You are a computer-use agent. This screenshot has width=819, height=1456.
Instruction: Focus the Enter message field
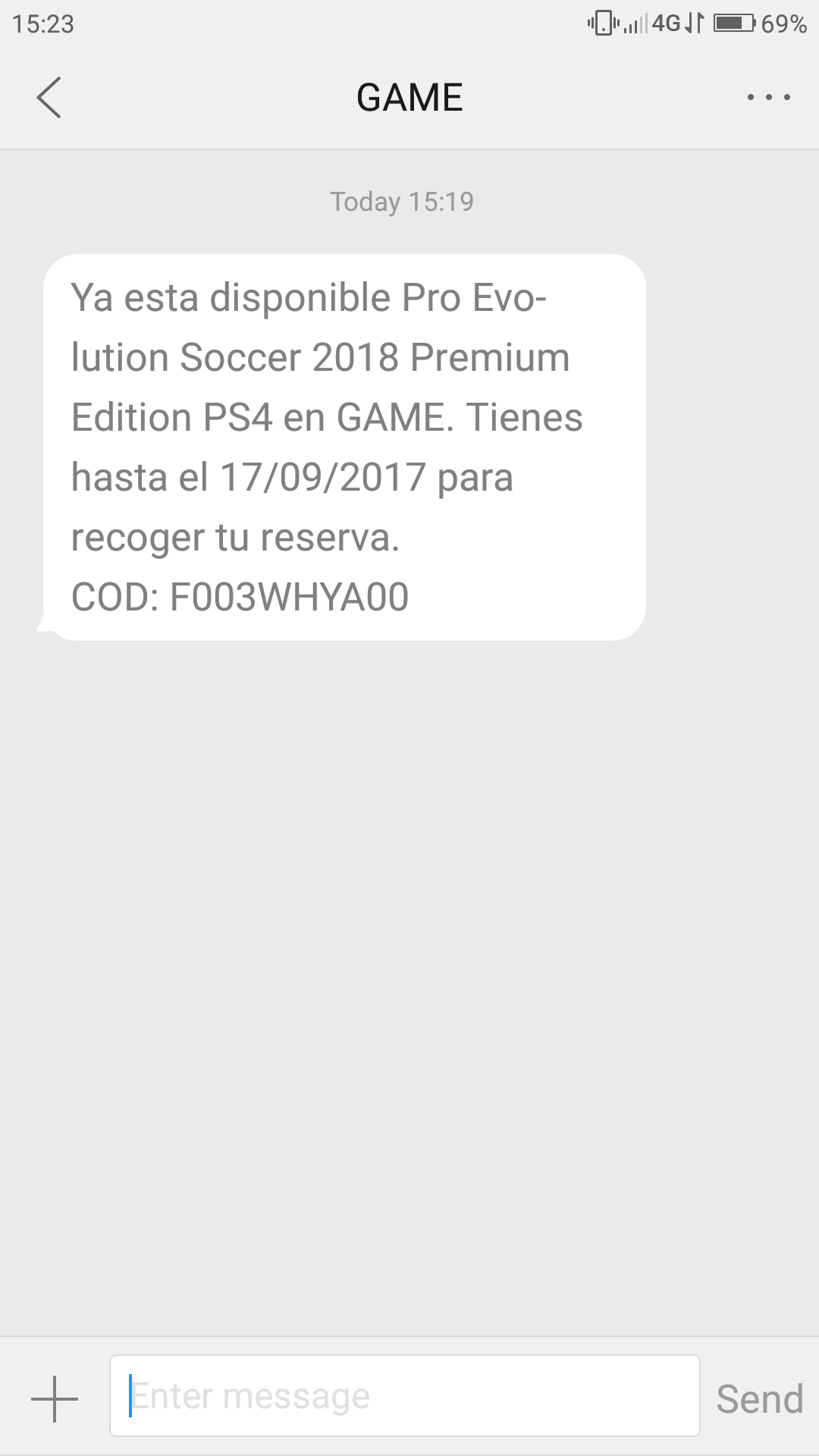[404, 1395]
